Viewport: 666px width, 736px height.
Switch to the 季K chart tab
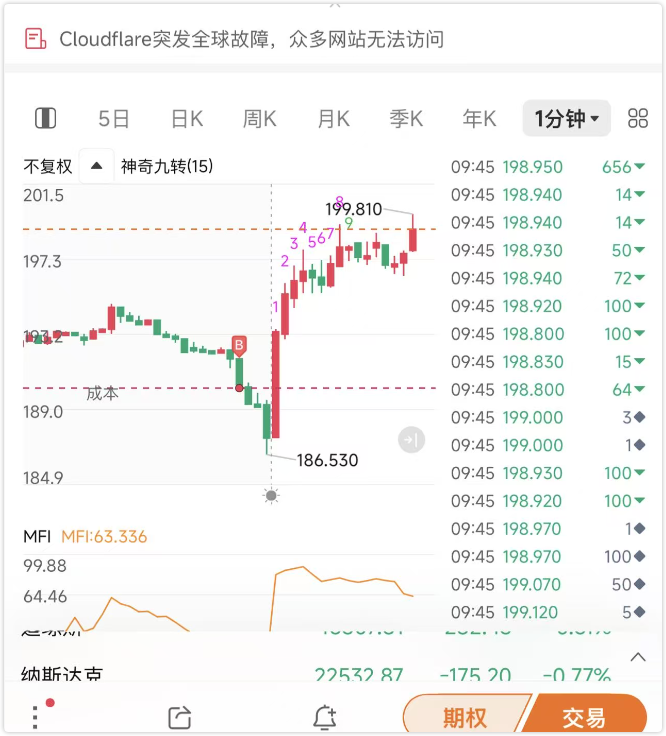pyautogui.click(x=407, y=119)
